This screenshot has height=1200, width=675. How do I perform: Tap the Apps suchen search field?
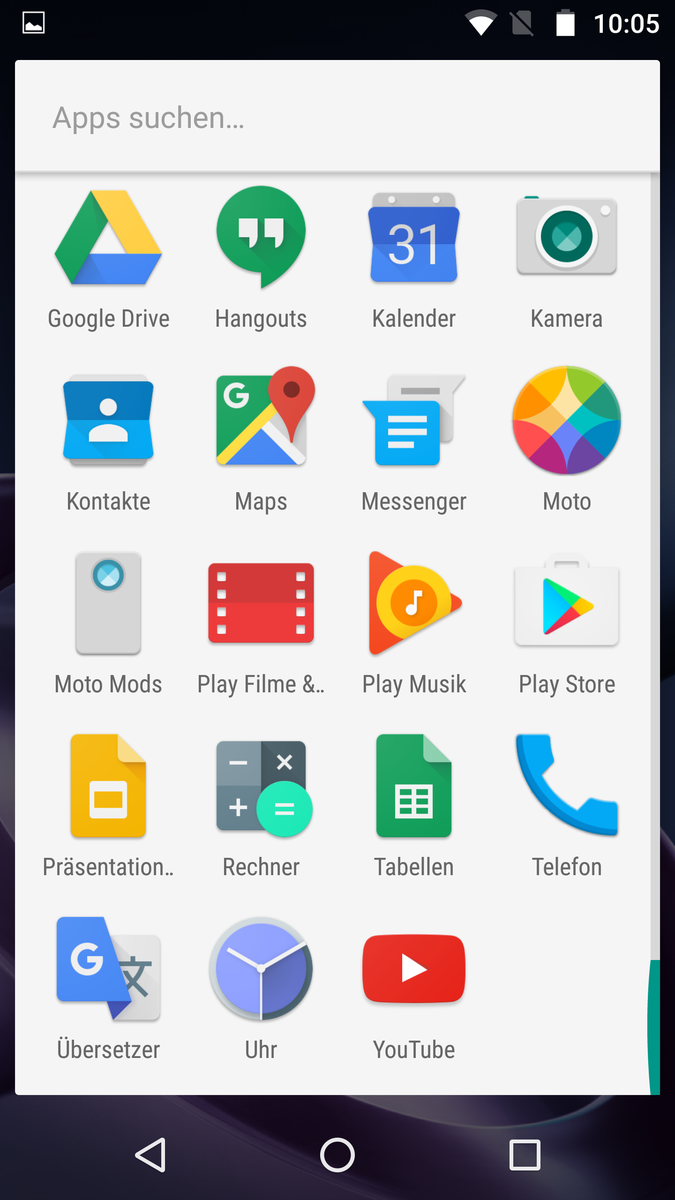(x=337, y=118)
